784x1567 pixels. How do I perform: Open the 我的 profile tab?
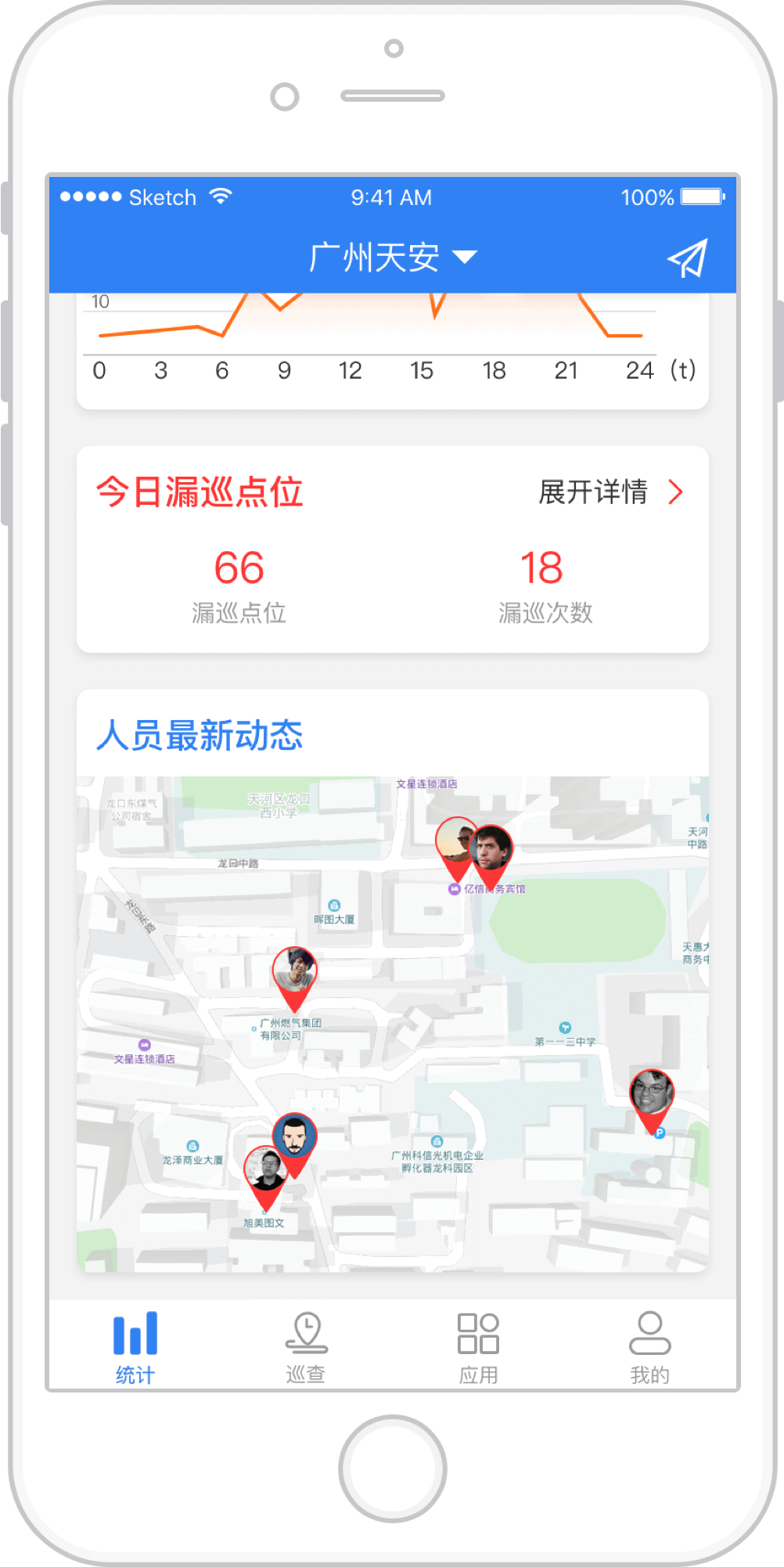coord(649,1346)
